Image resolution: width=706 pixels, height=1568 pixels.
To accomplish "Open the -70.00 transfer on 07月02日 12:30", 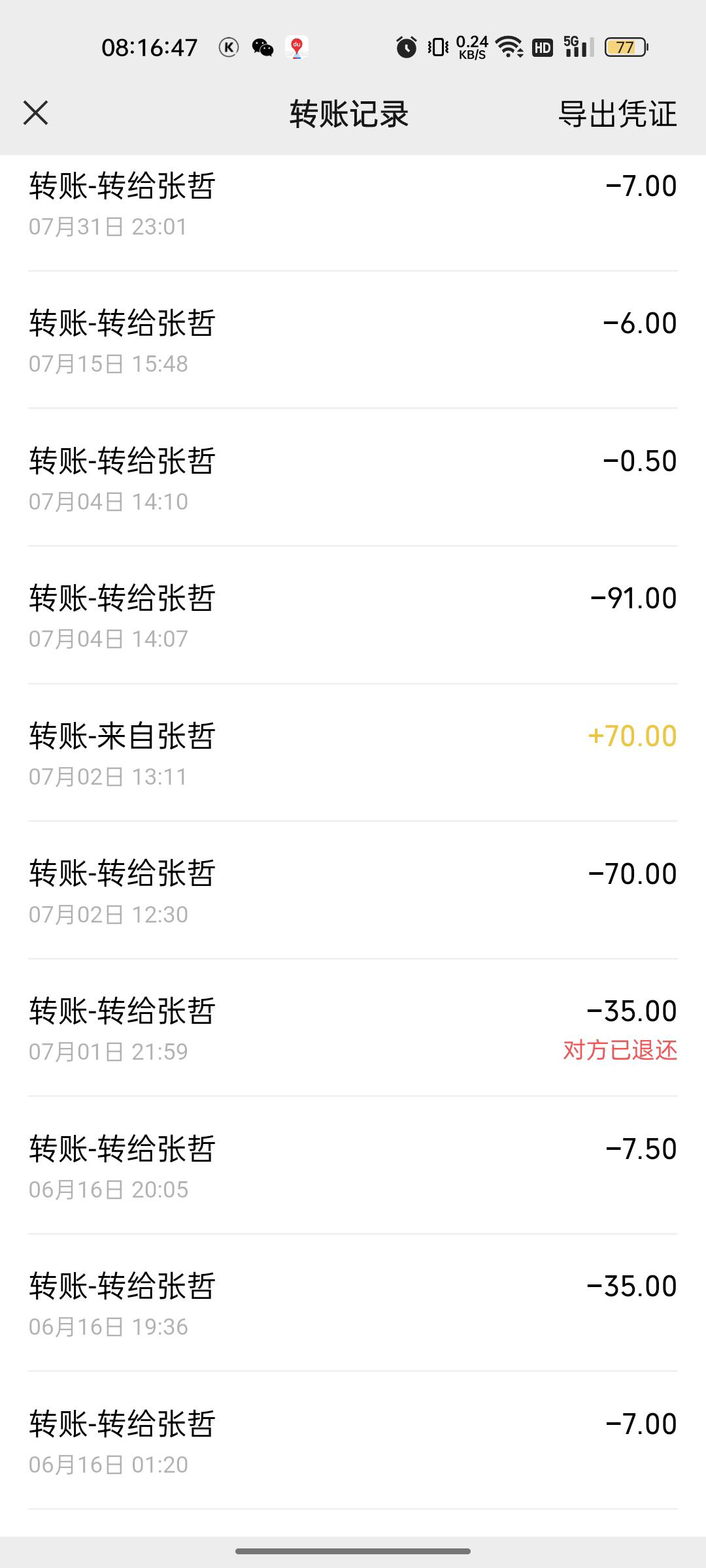I will (353, 890).
